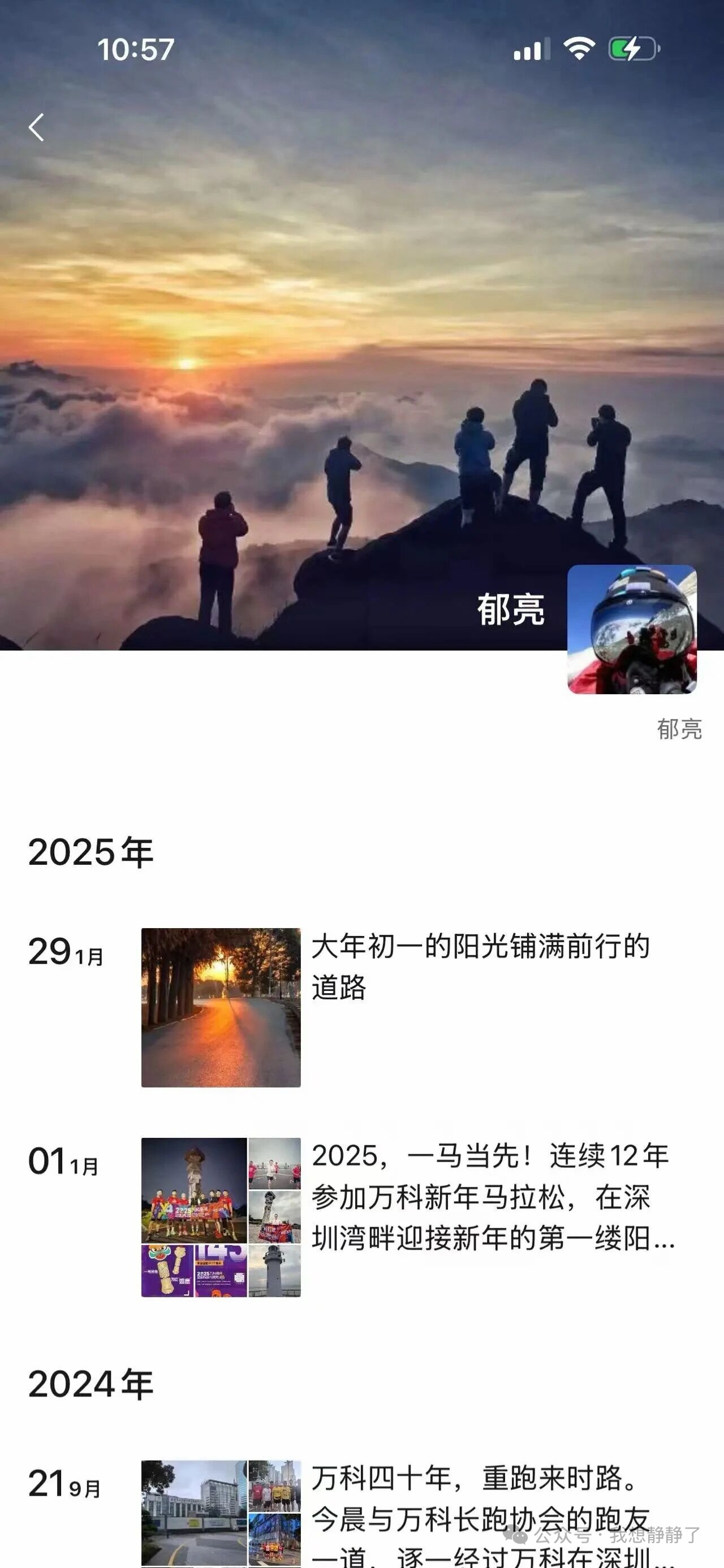Tap the name 郁亮 below the avatar
This screenshot has width=724, height=1568.
(x=680, y=729)
